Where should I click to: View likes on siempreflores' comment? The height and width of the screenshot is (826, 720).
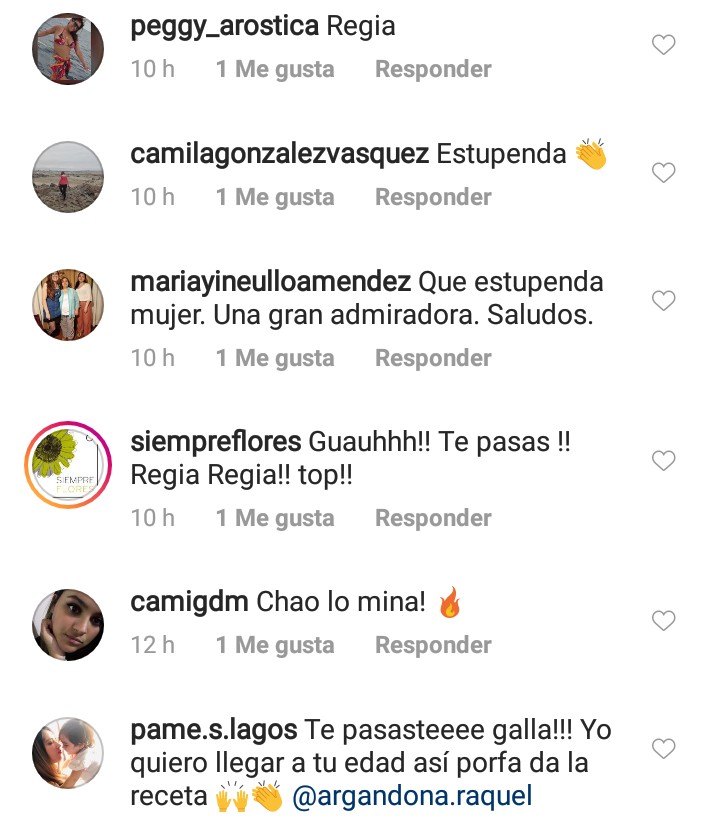[x=275, y=518]
